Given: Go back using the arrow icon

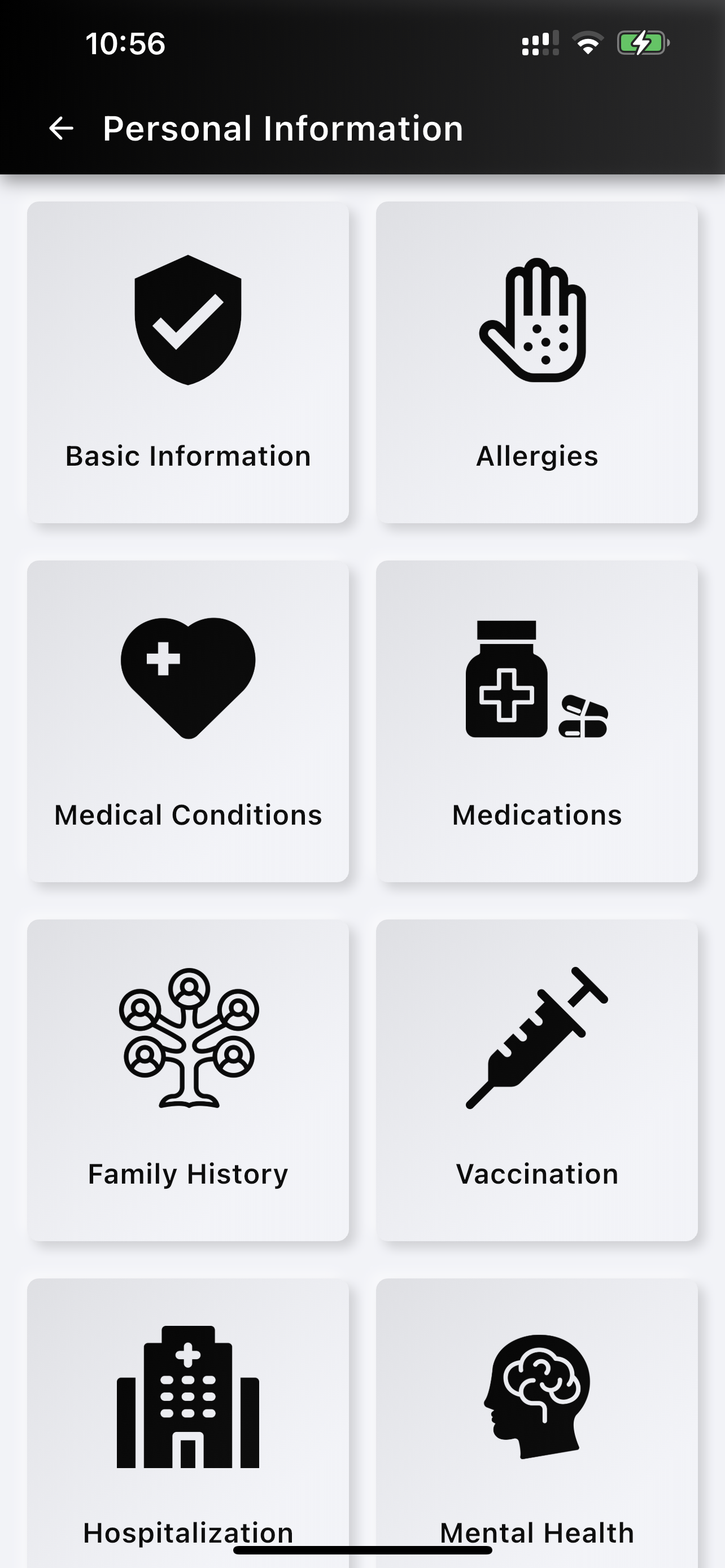Looking at the screenshot, I should coord(61,129).
